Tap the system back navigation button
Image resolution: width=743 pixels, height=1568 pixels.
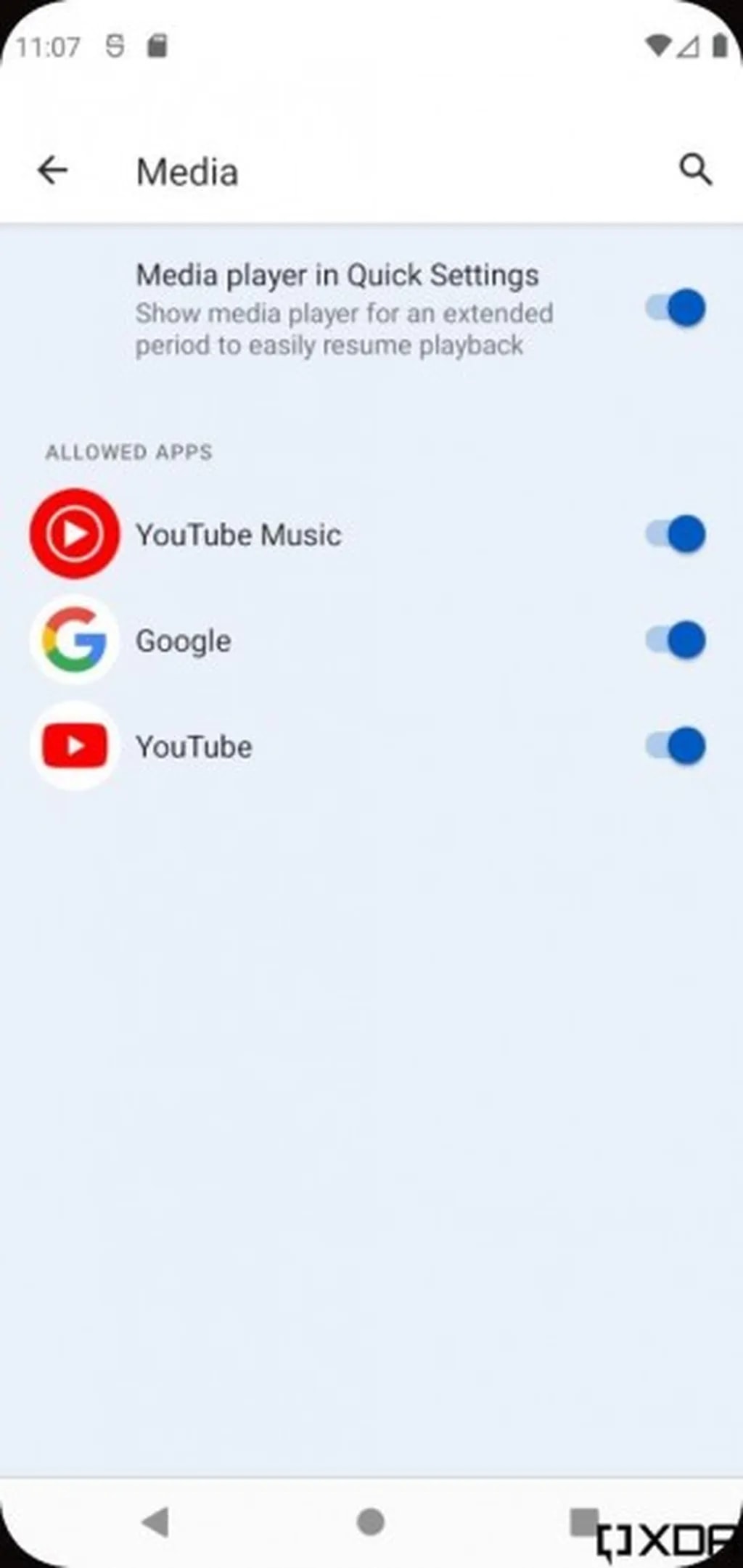[x=155, y=1522]
